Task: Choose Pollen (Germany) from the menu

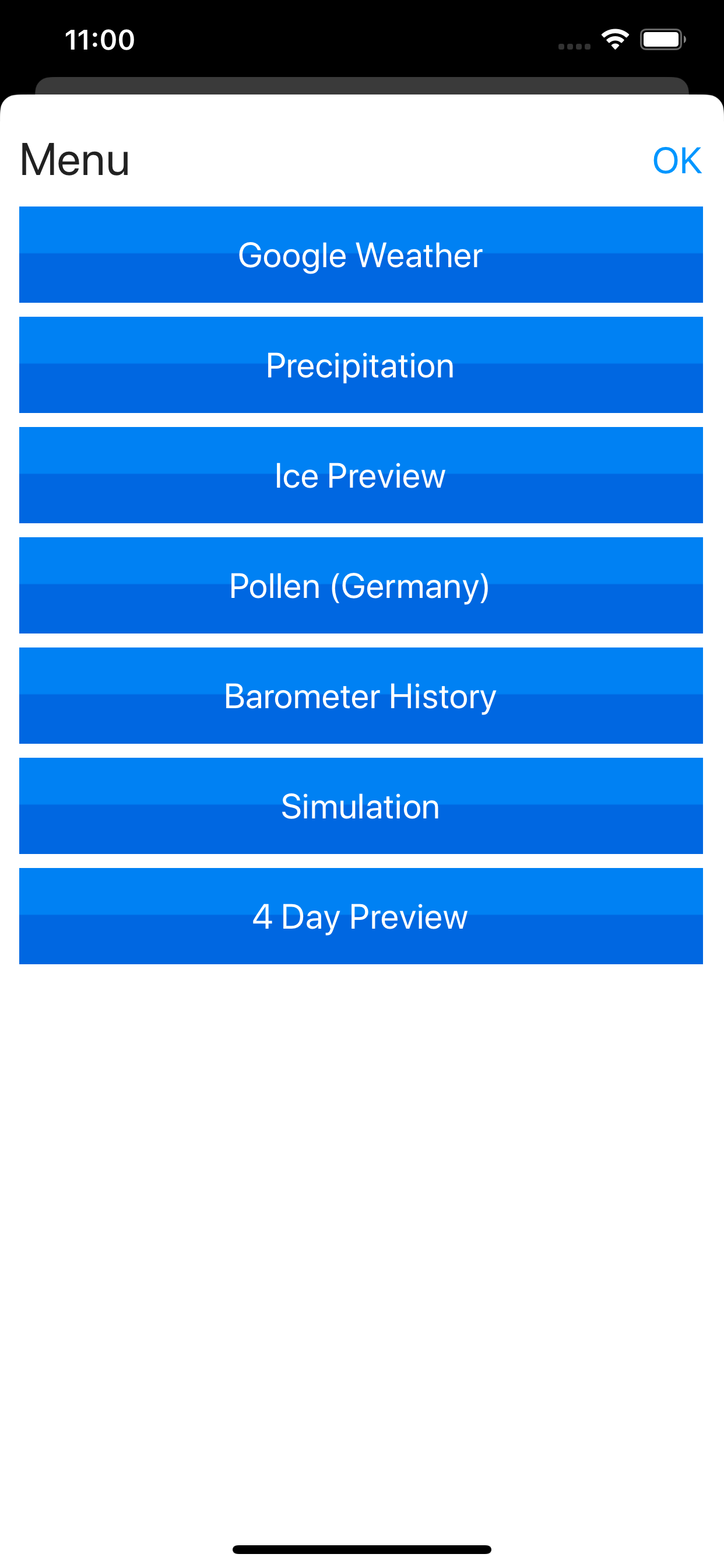Action: (361, 586)
